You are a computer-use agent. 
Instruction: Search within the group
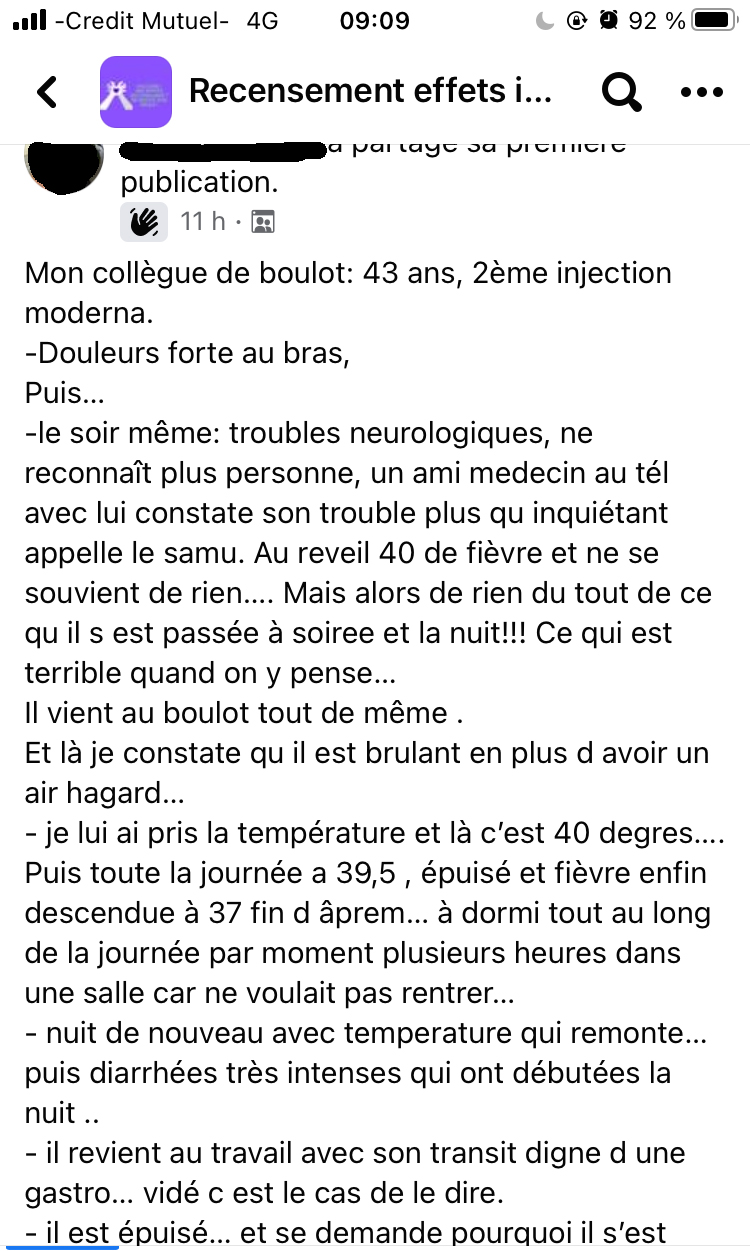(x=620, y=92)
